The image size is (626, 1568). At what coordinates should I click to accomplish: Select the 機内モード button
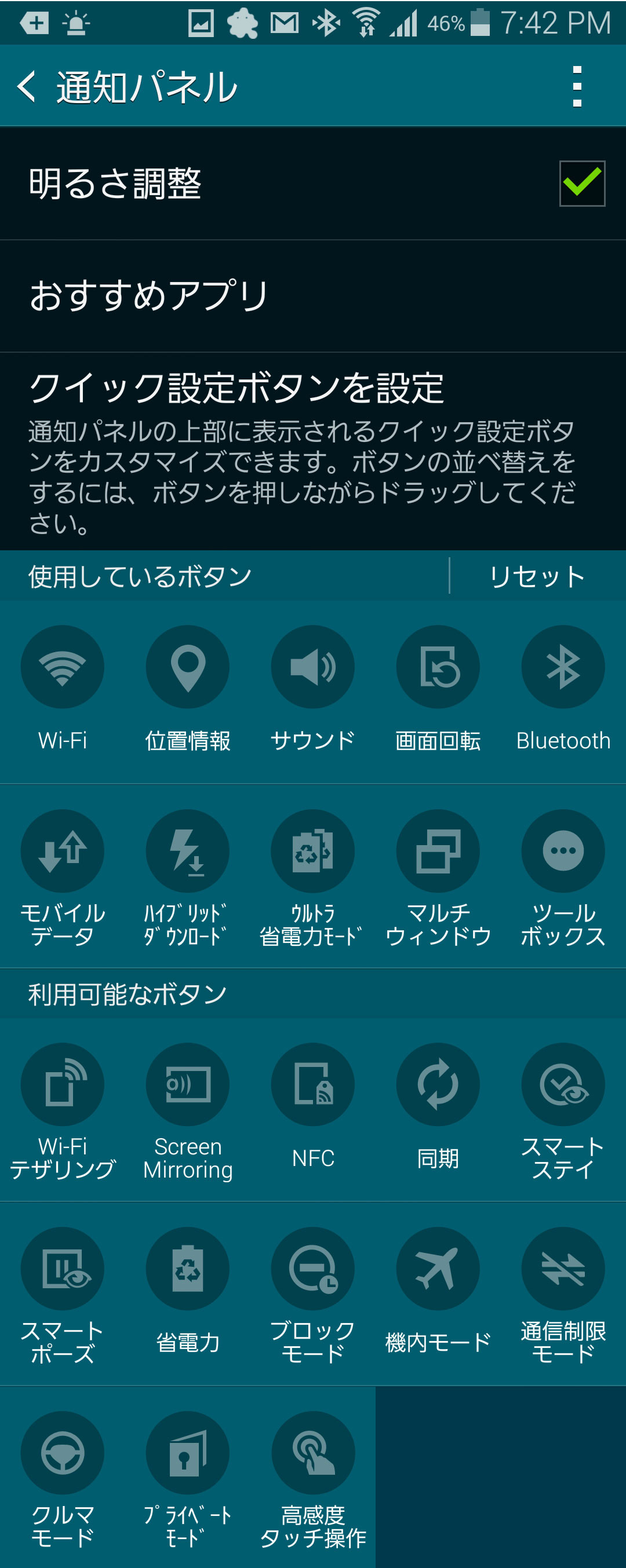click(x=438, y=1269)
